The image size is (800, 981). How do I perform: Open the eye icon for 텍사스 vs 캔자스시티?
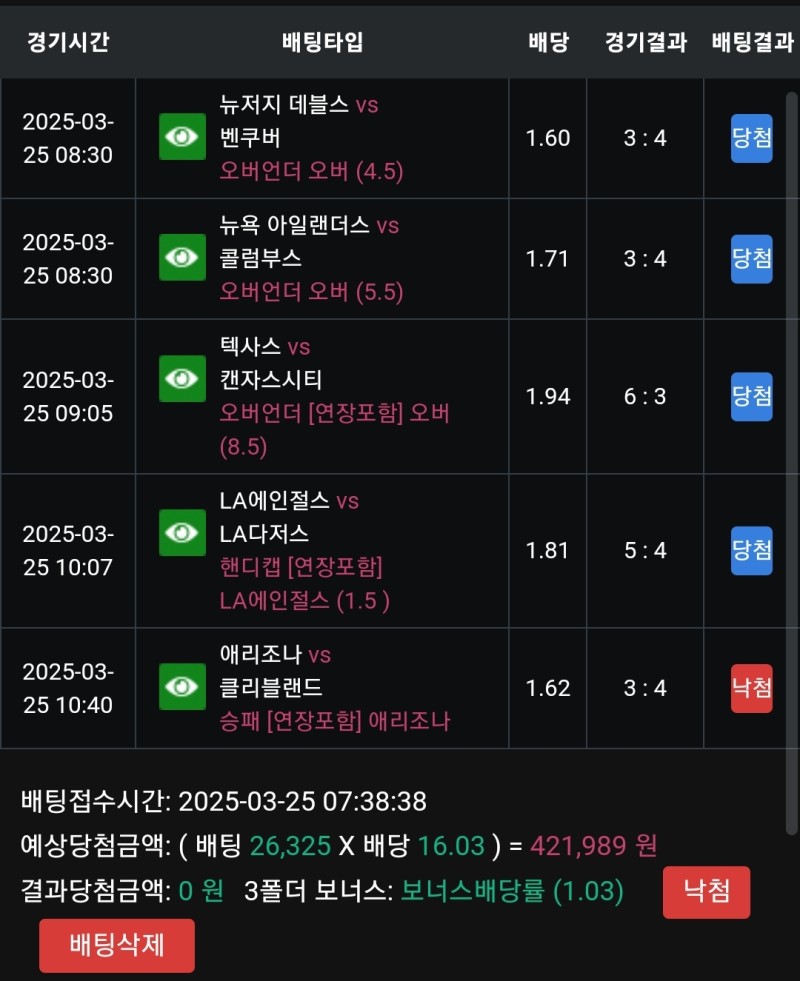click(182, 379)
